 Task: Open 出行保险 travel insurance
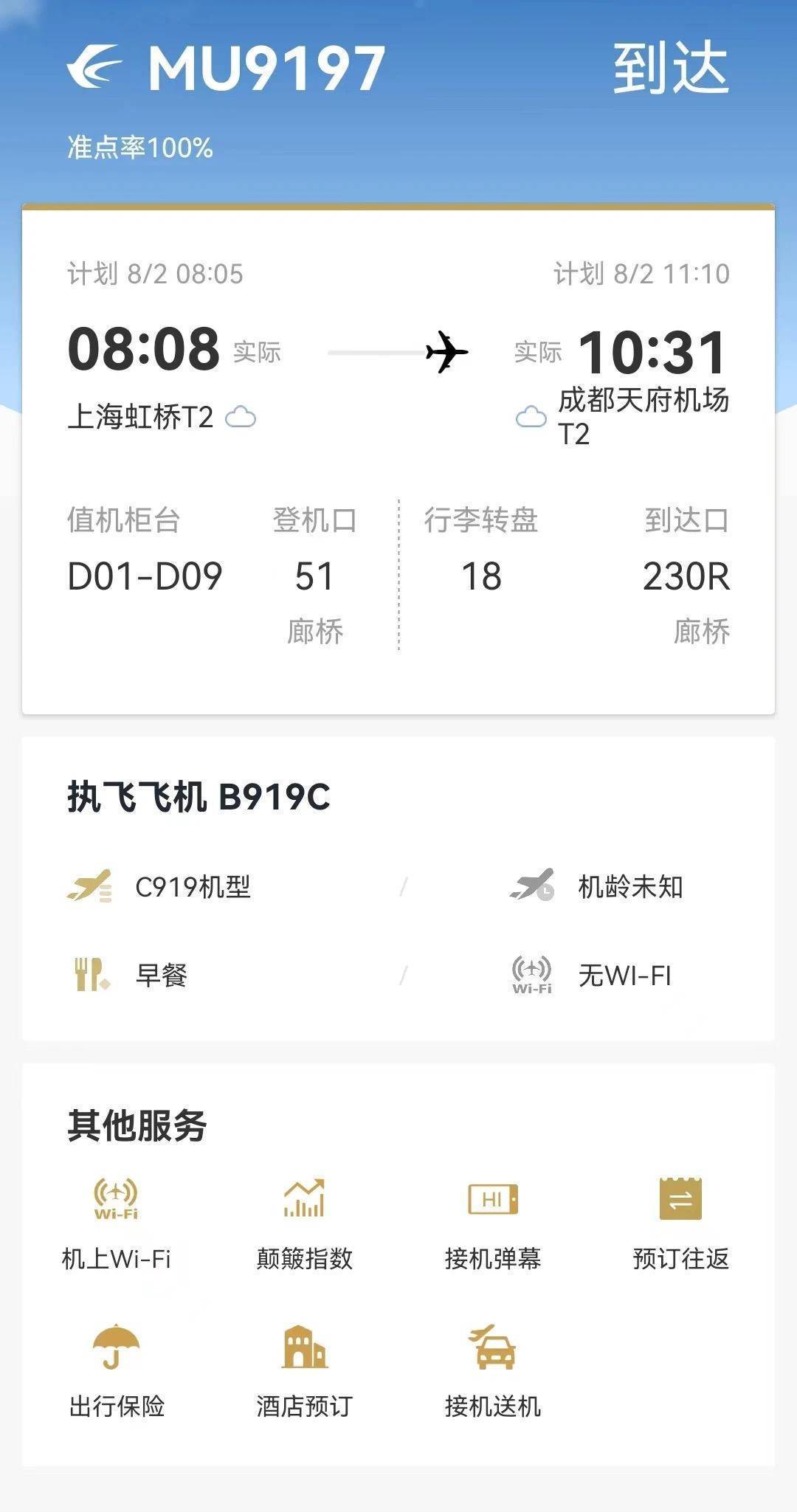click(117, 1373)
